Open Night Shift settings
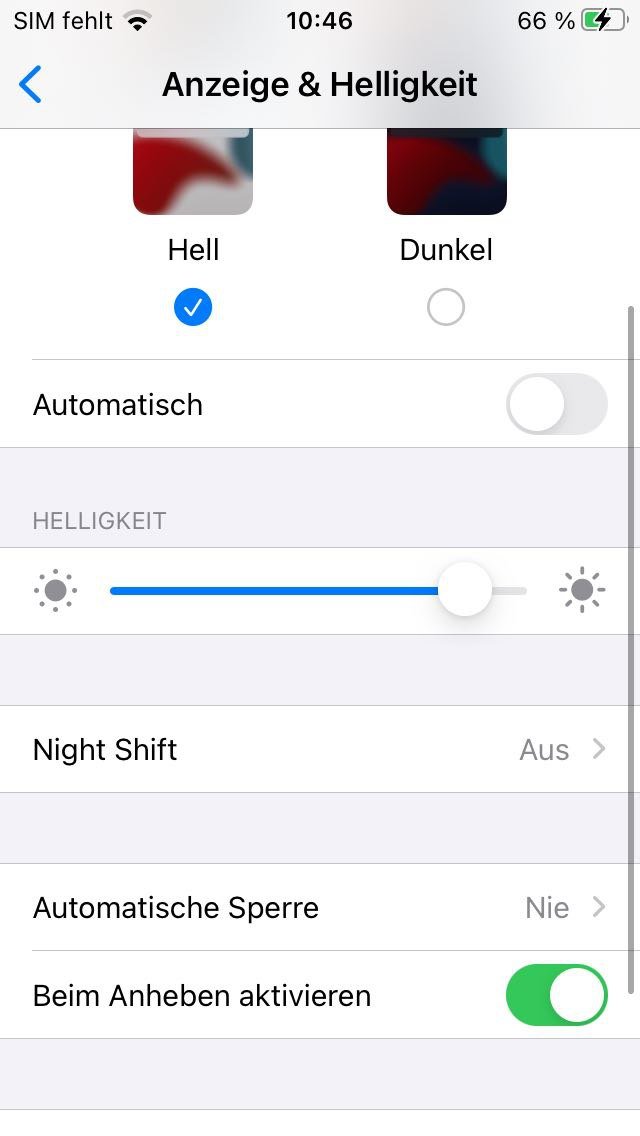This screenshot has width=640, height=1136. (x=320, y=749)
